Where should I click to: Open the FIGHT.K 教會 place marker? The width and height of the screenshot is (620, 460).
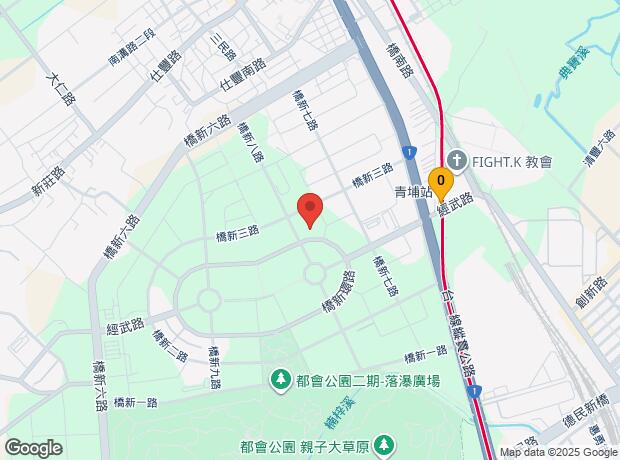click(x=457, y=160)
